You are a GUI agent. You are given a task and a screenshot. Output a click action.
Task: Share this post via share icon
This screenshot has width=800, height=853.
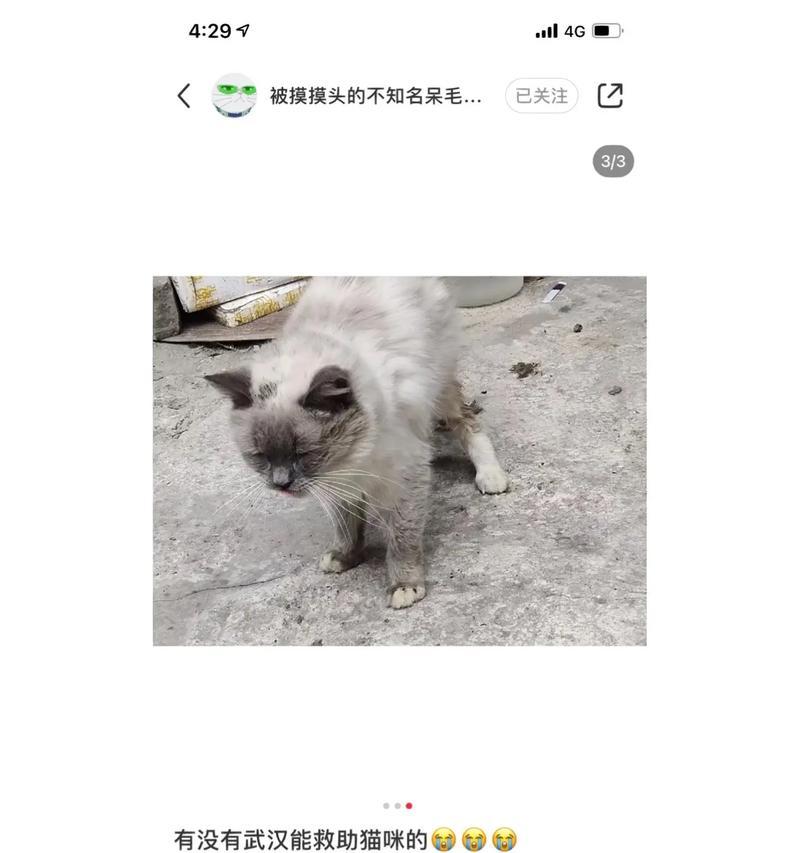pyautogui.click(x=610, y=96)
